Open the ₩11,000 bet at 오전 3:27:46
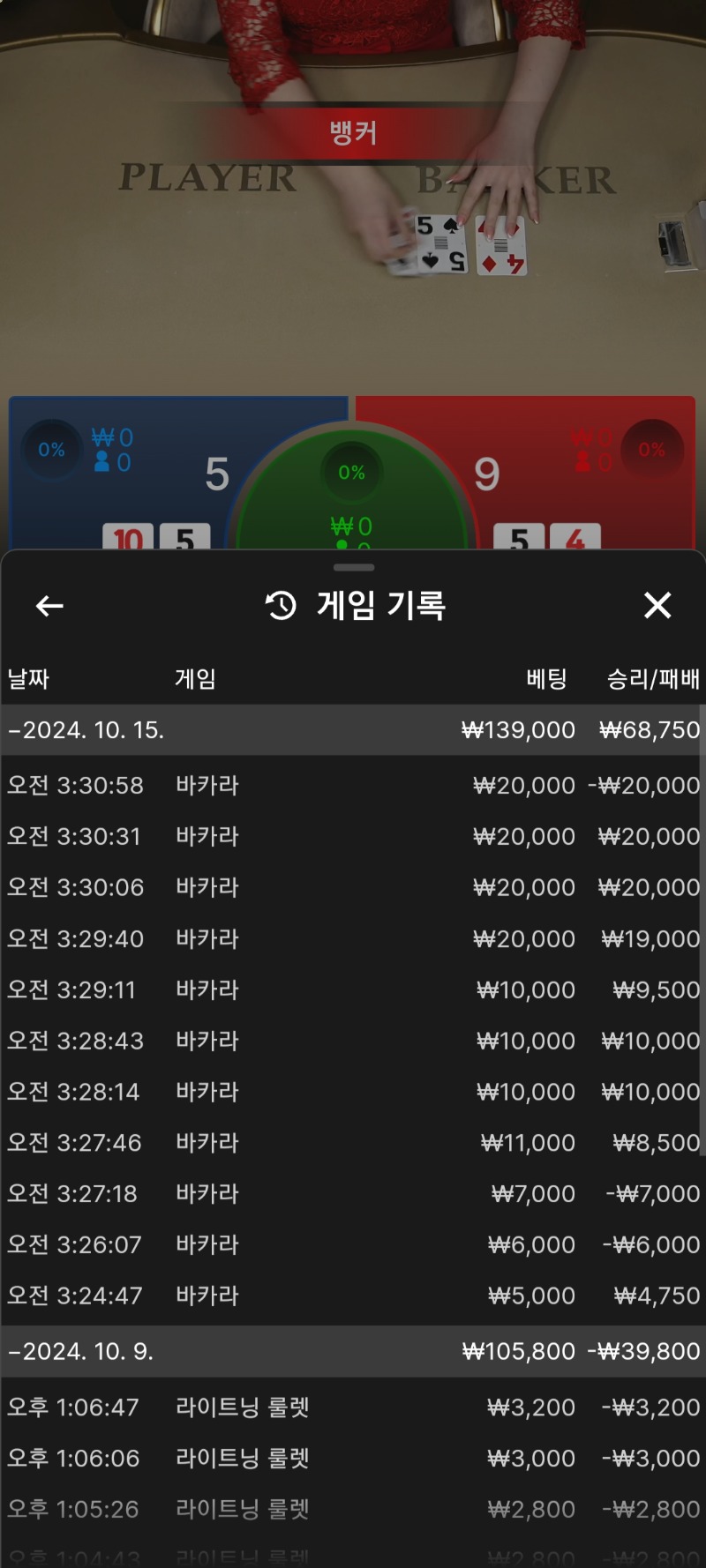Screen dimensions: 706x1568 353,1143
